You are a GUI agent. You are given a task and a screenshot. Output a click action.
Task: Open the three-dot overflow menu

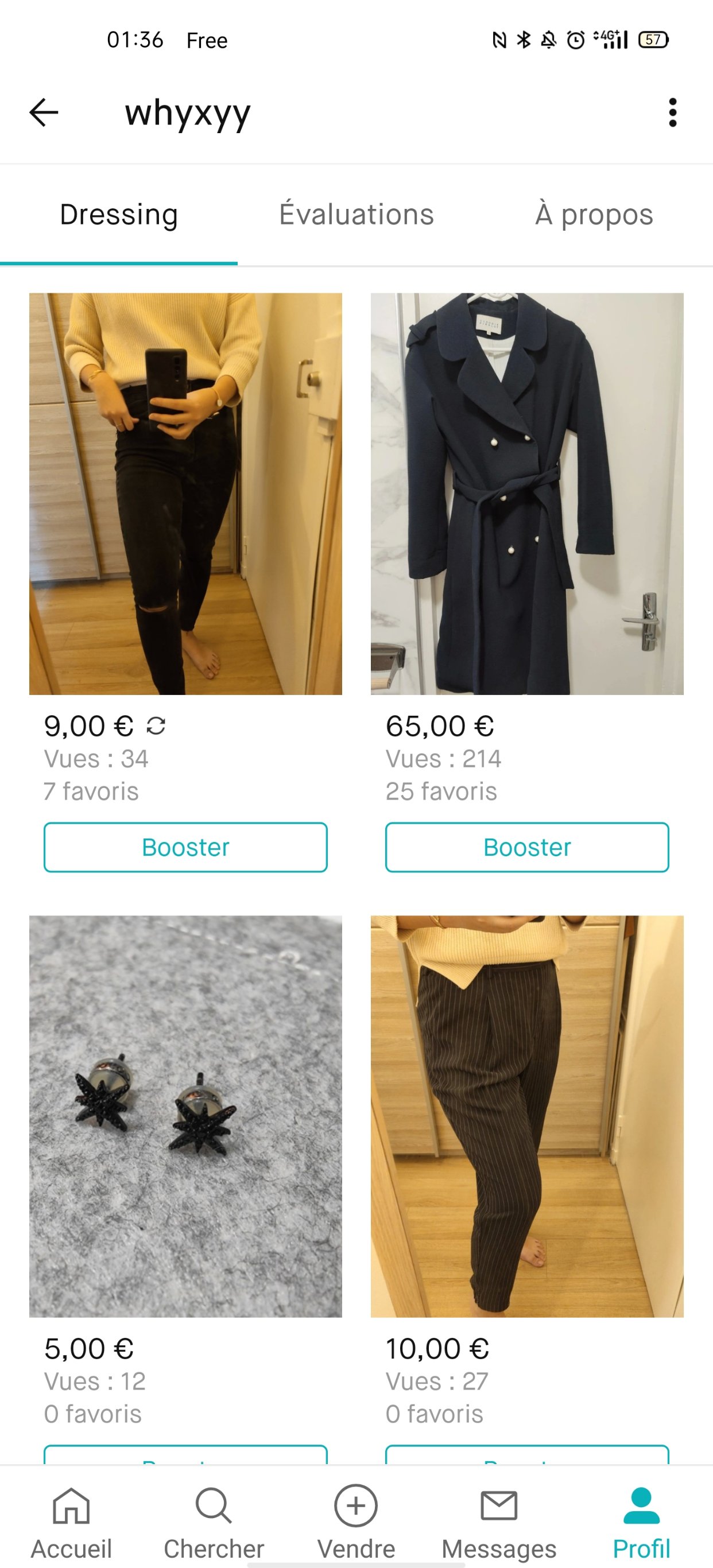point(672,112)
